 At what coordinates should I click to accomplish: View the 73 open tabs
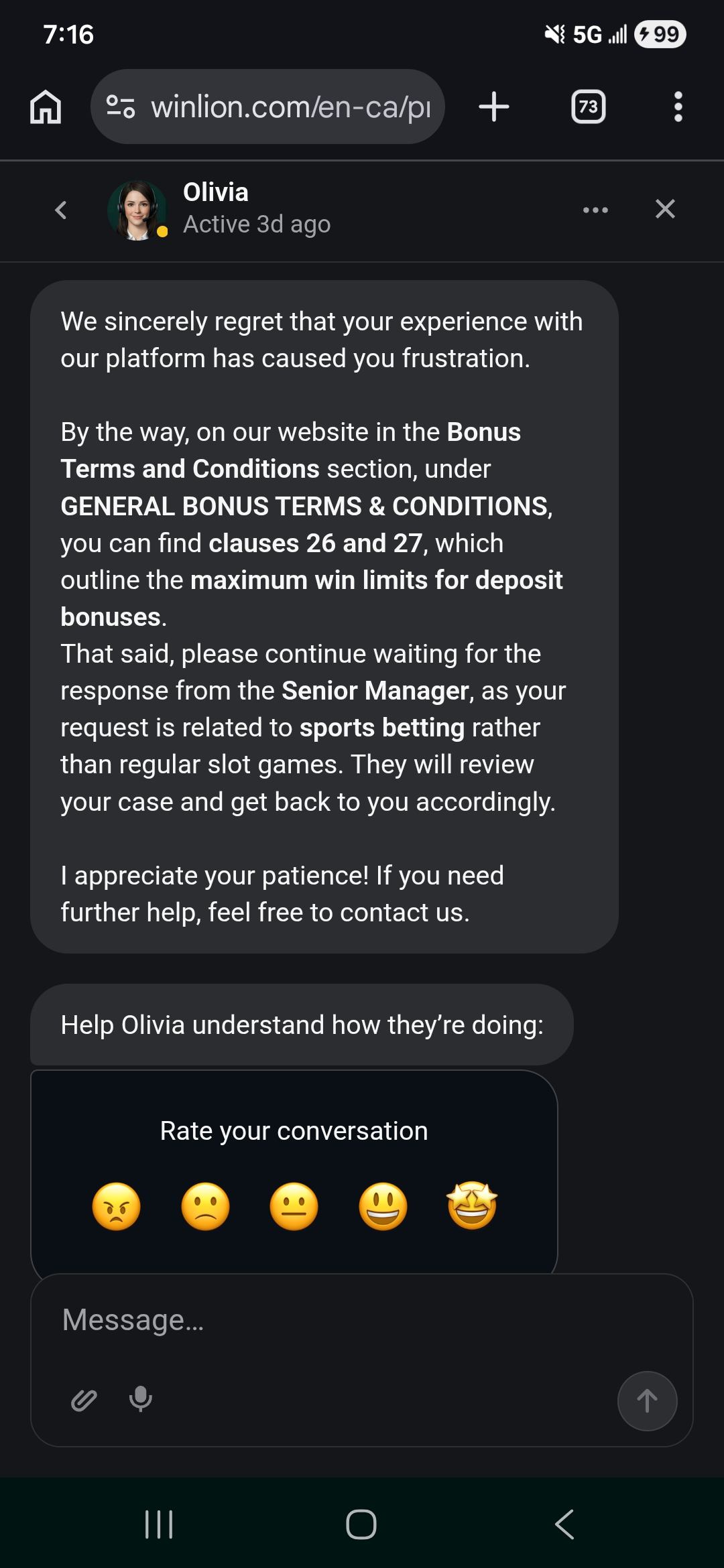(x=588, y=107)
